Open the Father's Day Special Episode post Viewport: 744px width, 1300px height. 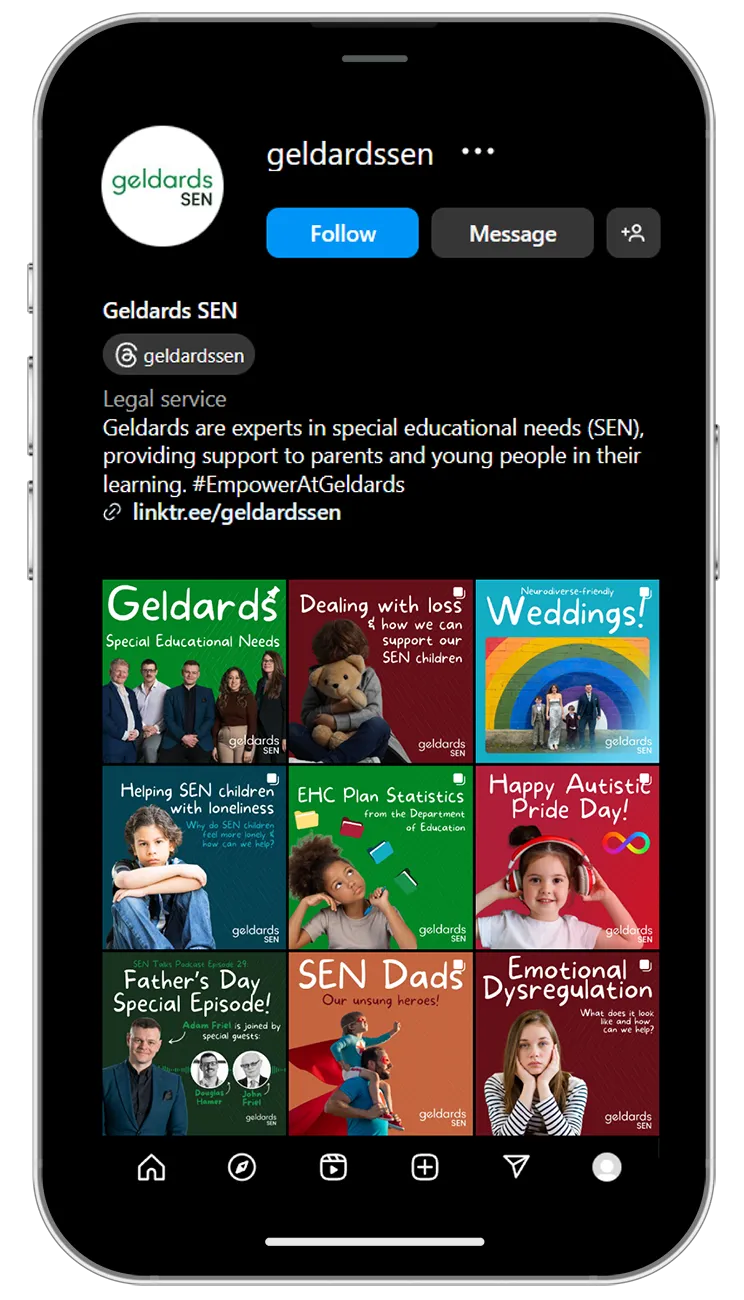pyautogui.click(x=194, y=1043)
